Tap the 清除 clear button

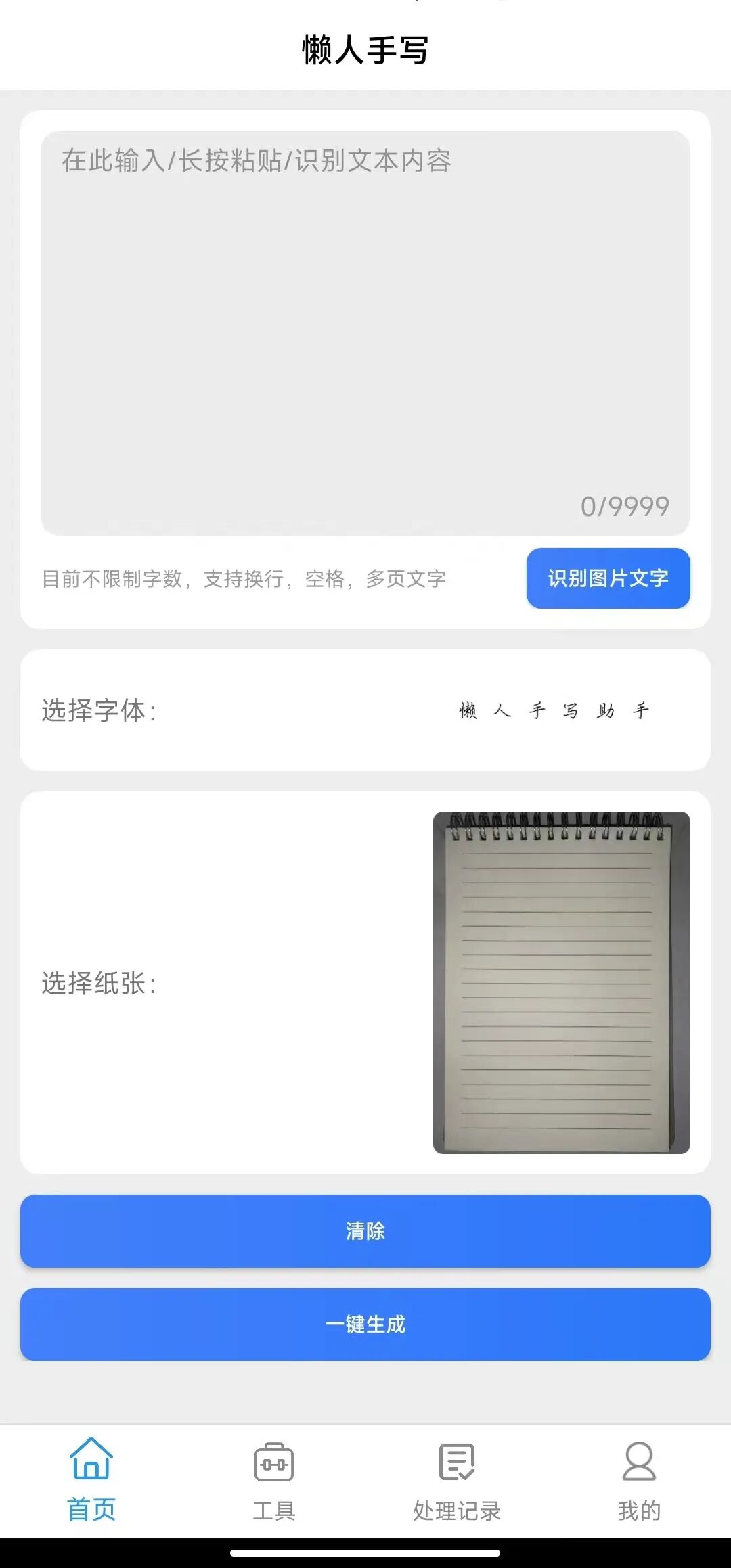[365, 1232]
